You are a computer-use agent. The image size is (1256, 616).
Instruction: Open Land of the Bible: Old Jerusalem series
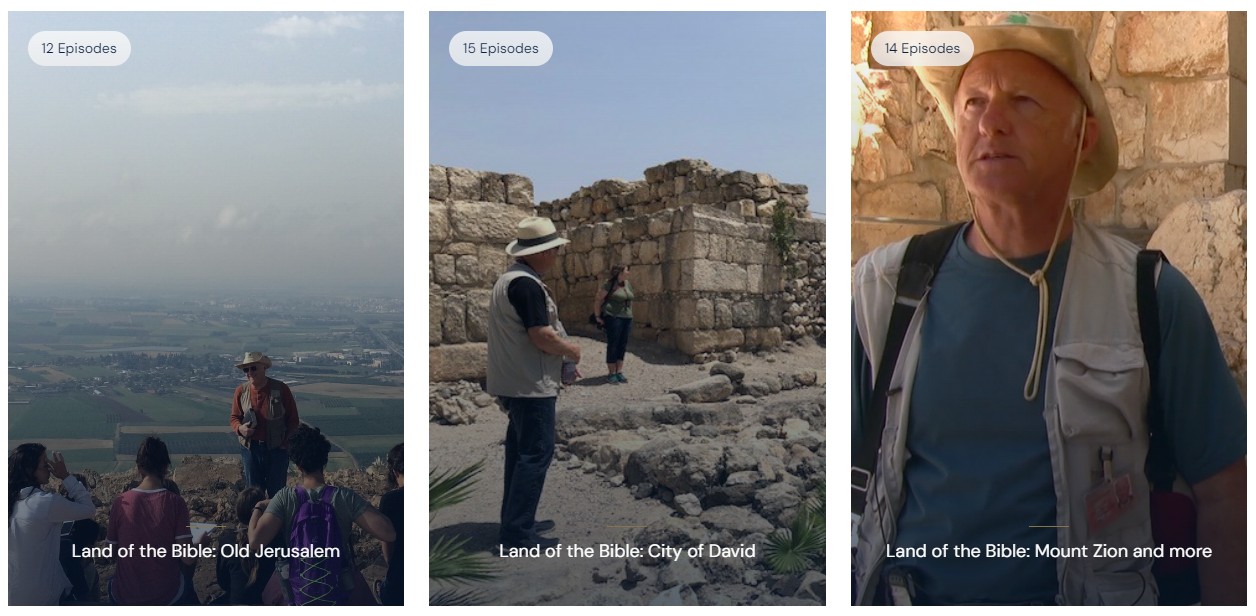coord(206,551)
